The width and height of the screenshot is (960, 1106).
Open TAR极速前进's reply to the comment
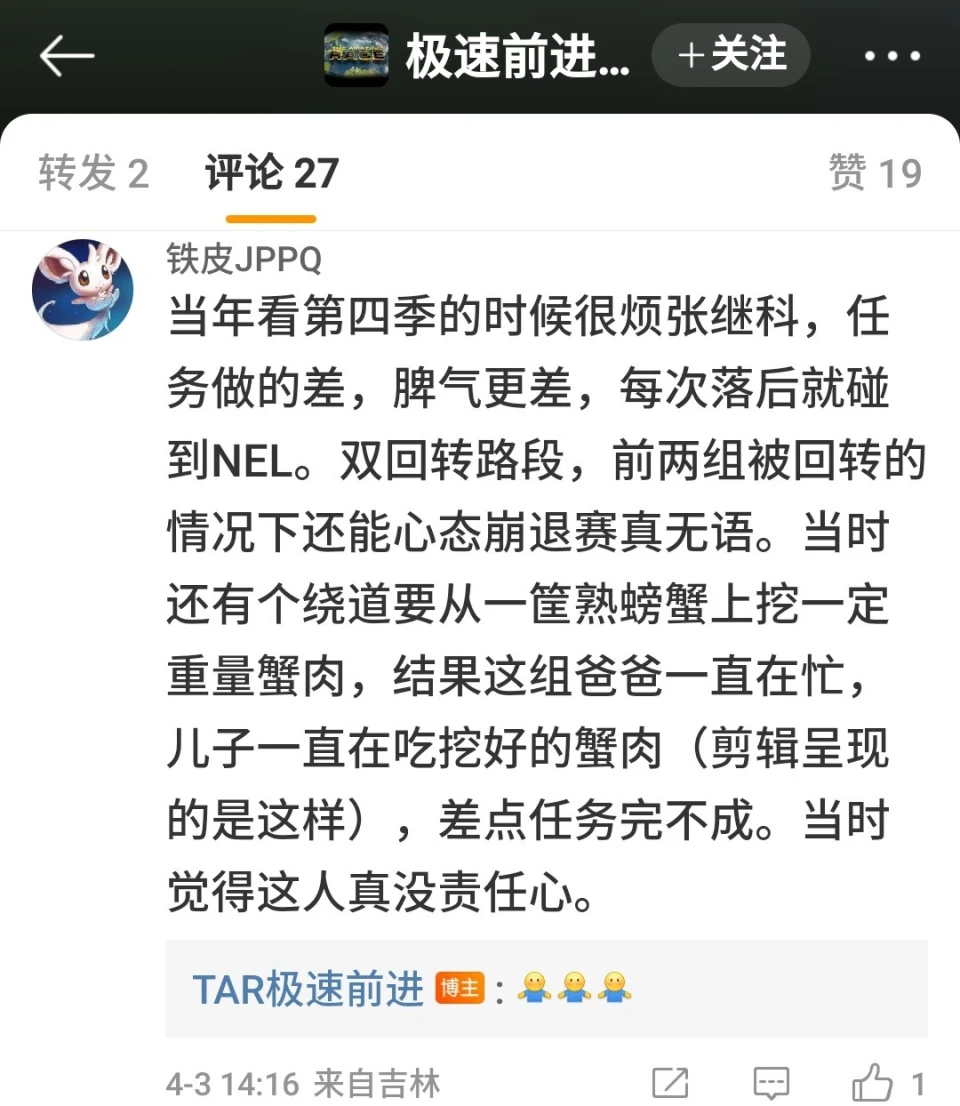[546, 989]
